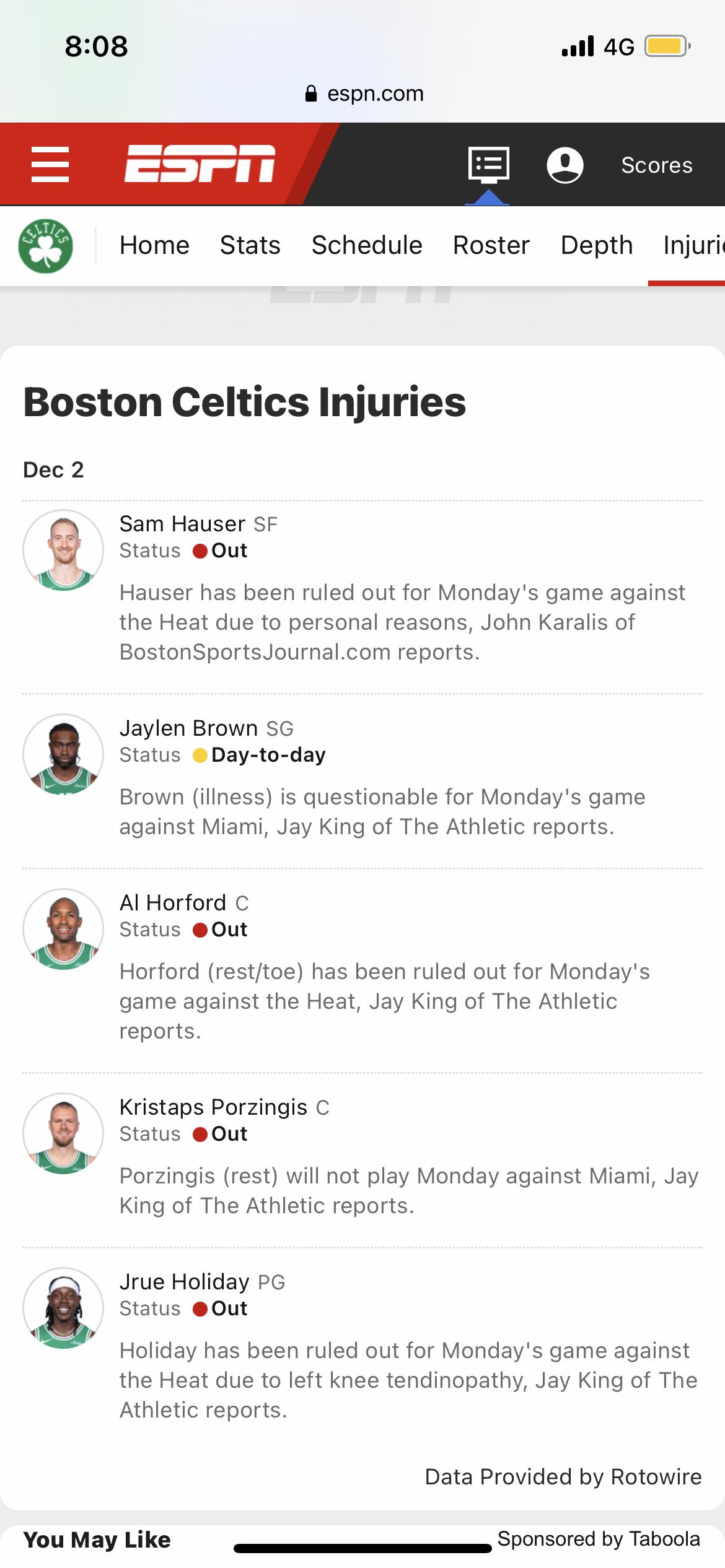Open Scores

(x=657, y=165)
